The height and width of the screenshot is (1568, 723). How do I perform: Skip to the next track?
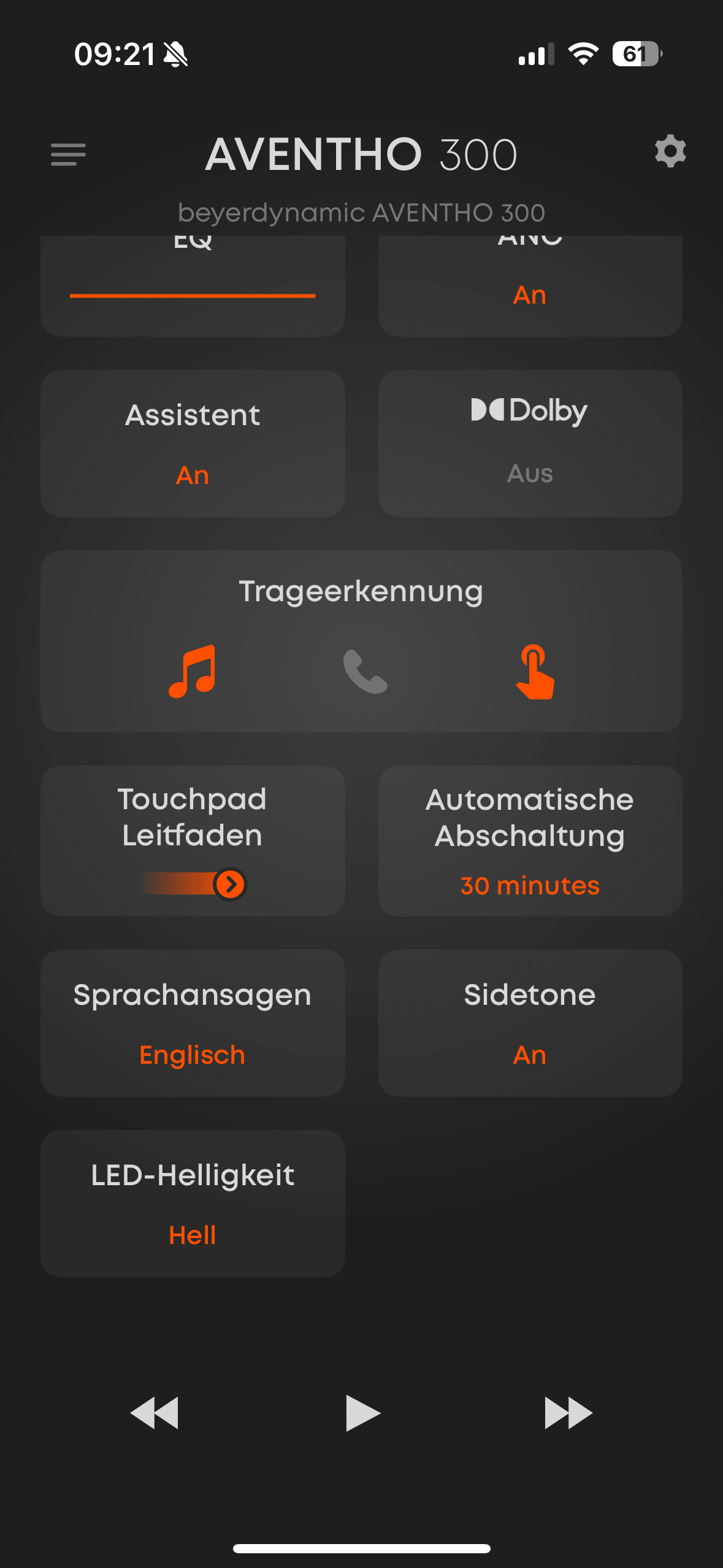(568, 1413)
